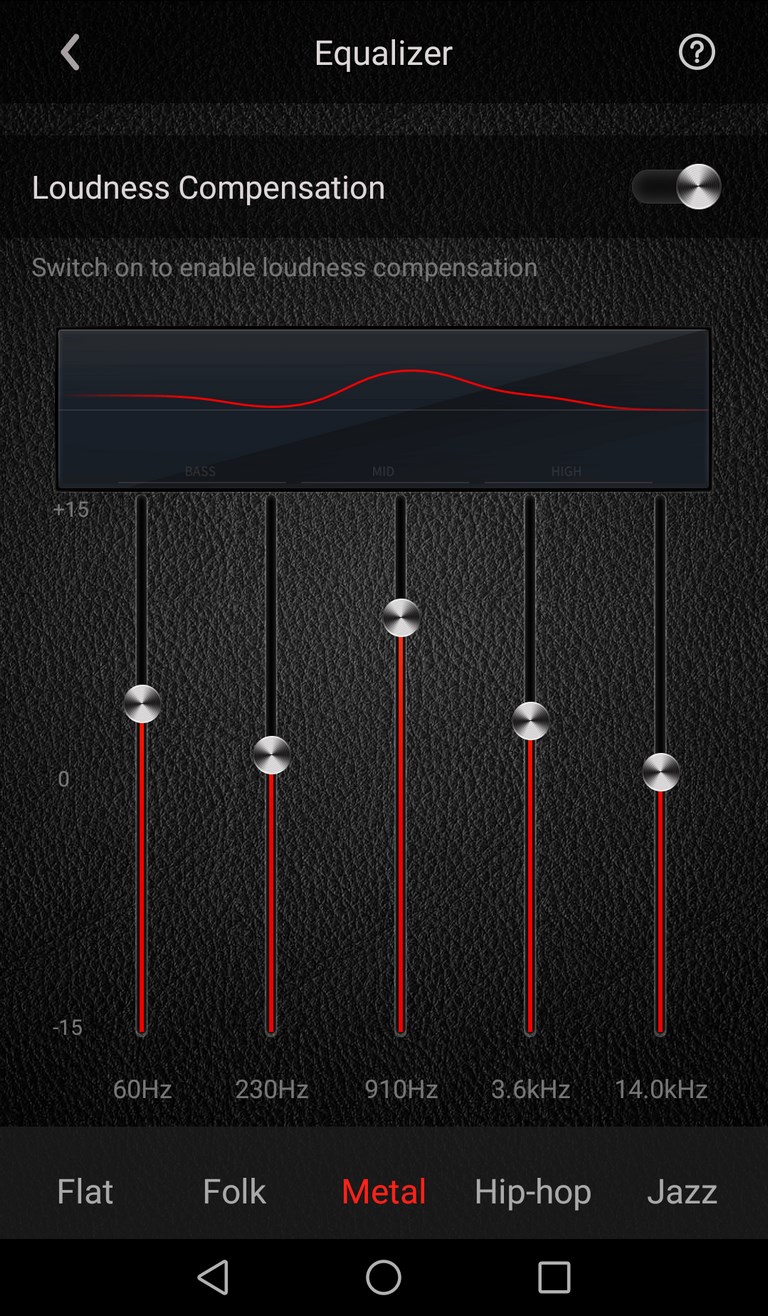Pick the Jazz preset
Screen dimensions: 768x1316
[x=682, y=1191]
